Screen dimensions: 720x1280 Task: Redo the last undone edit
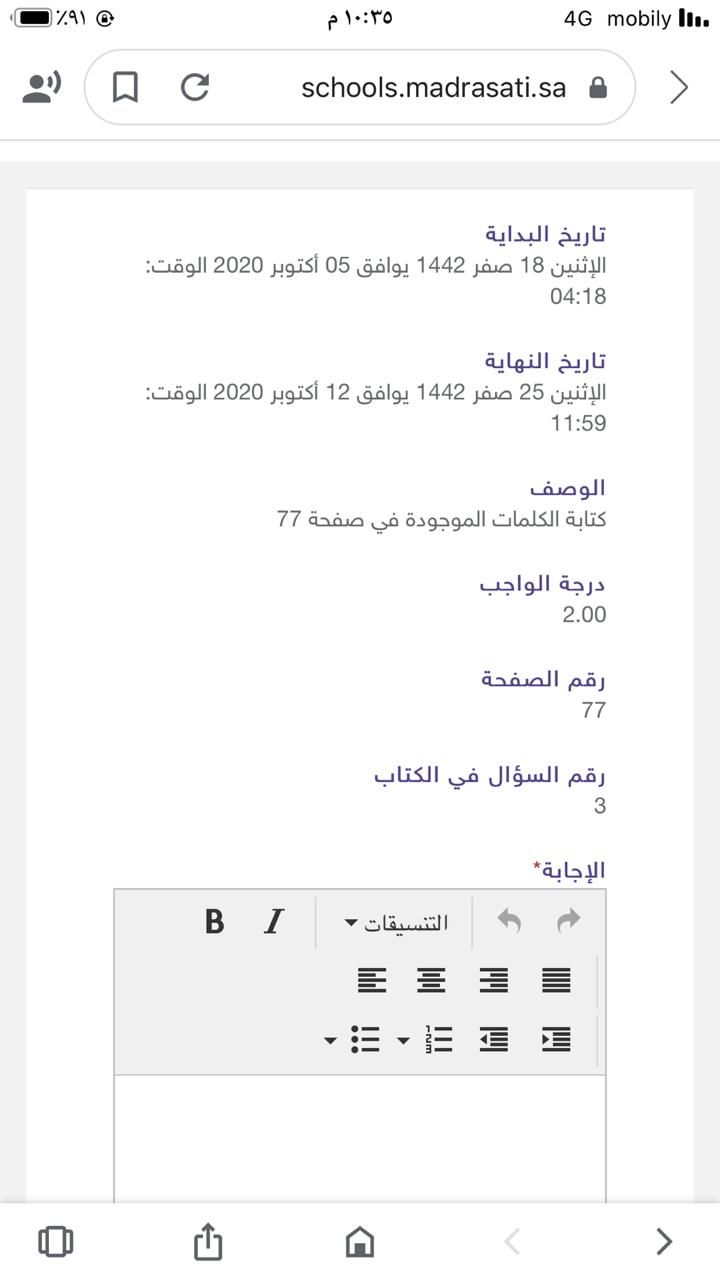click(x=568, y=921)
